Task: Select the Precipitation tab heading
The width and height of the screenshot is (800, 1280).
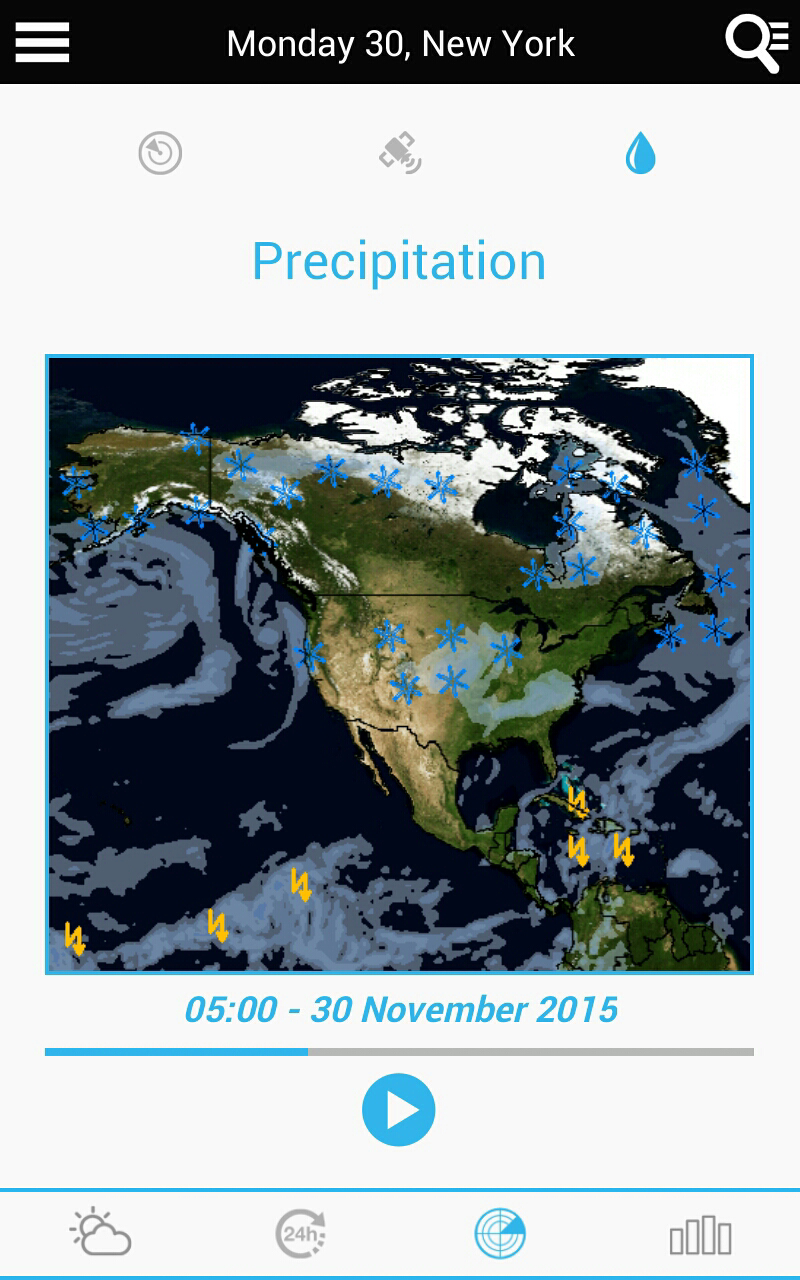Action: click(400, 261)
